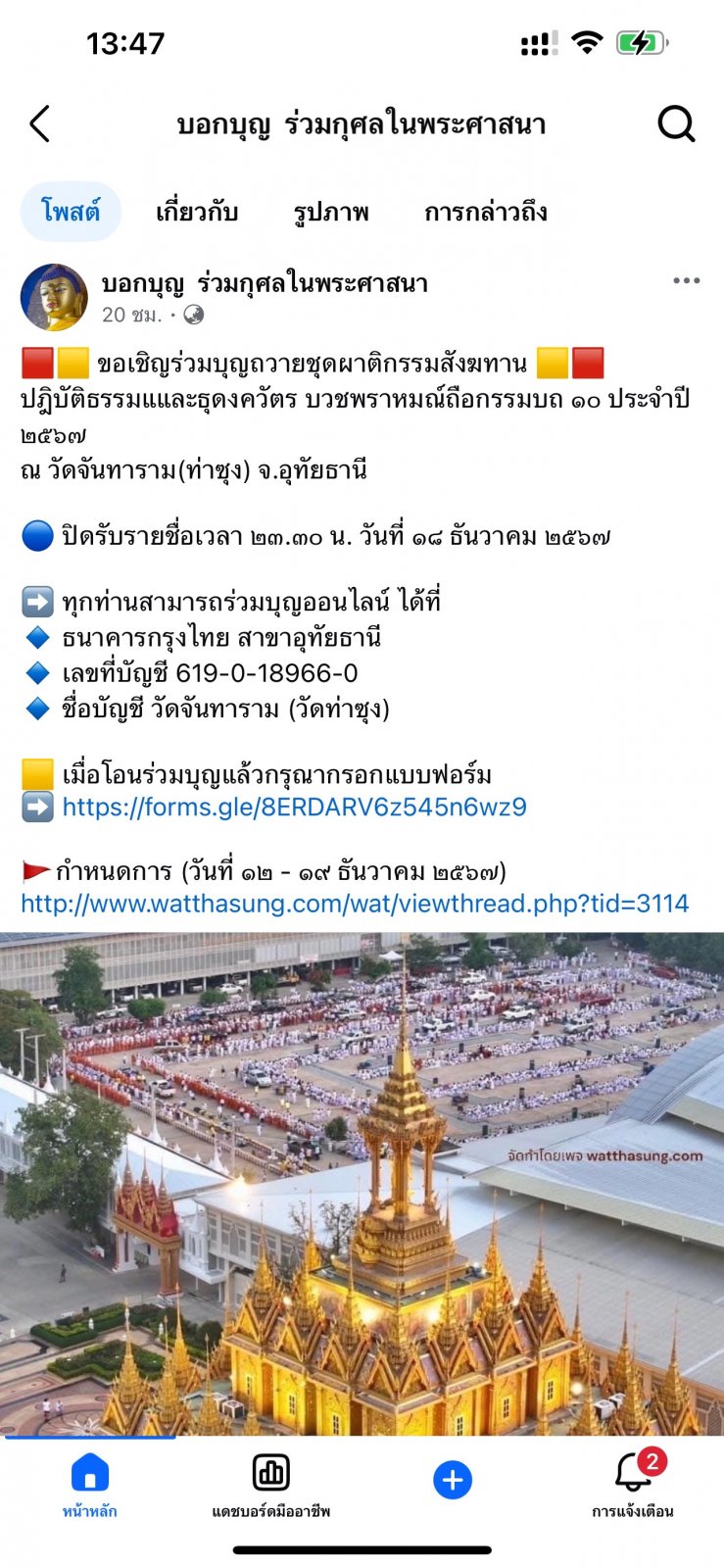Open การแจ้งเตือน notifications tab
Screen dimensions: 724x1568
633,1486
